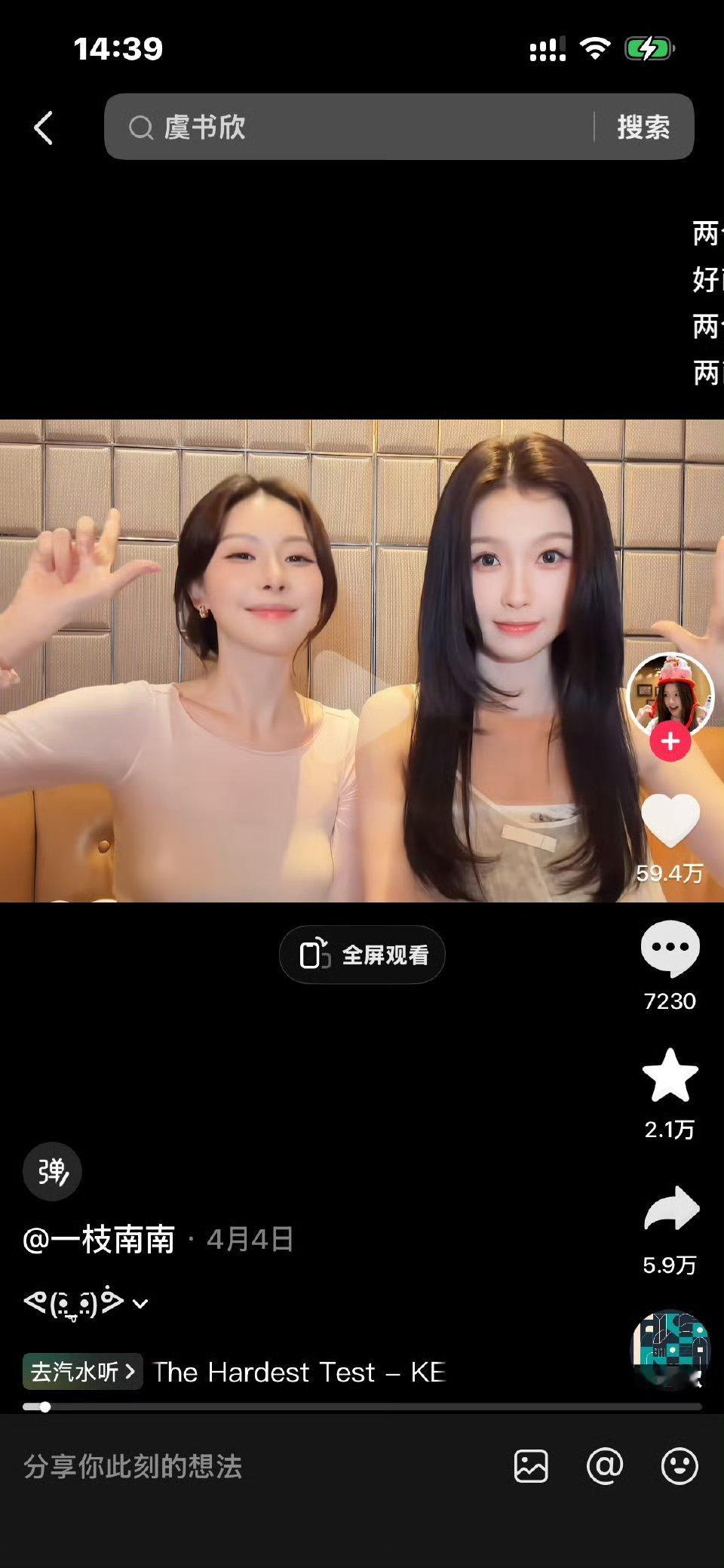Enable full screen with 全屏观看

[361, 954]
